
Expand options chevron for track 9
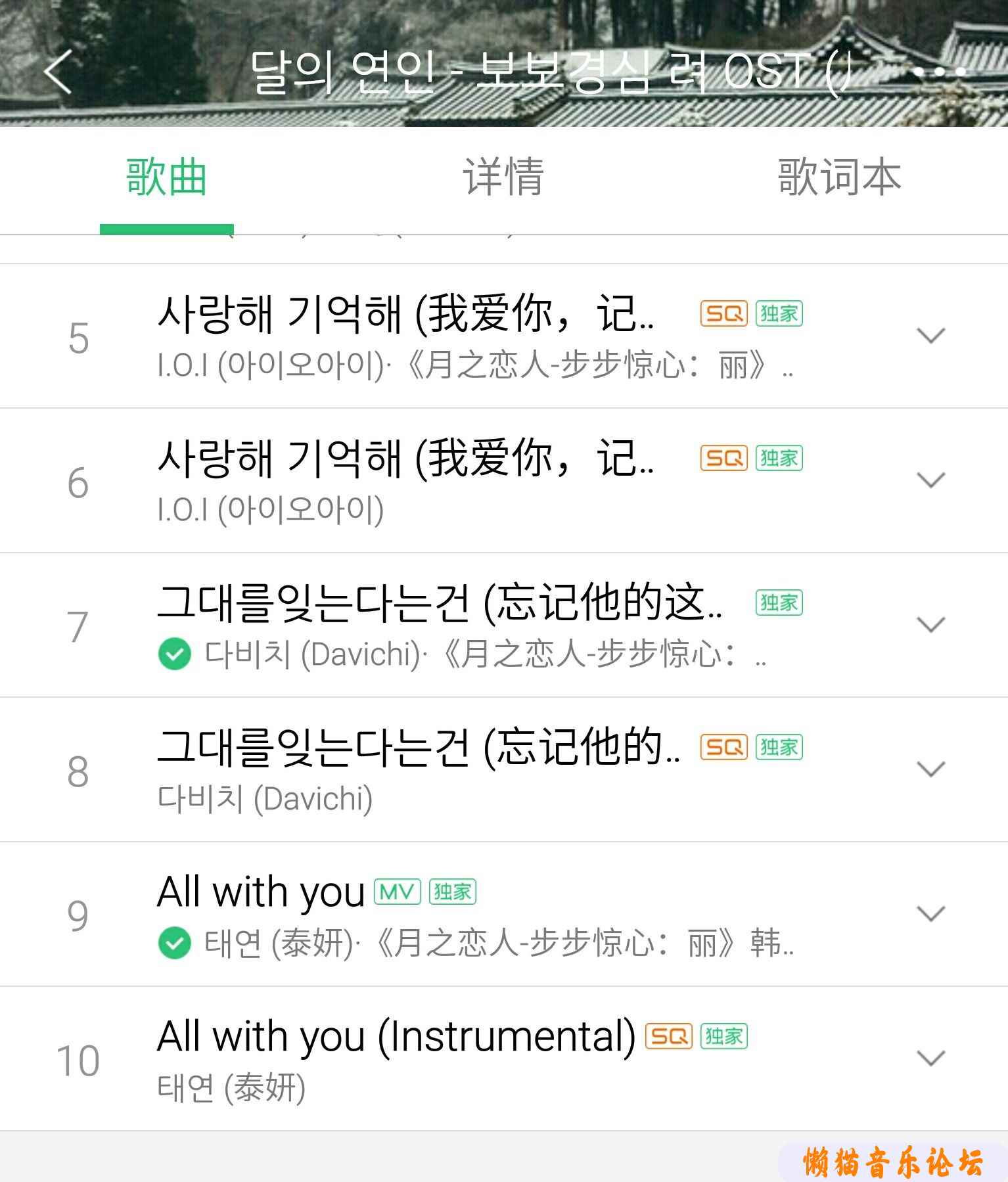coord(930,914)
